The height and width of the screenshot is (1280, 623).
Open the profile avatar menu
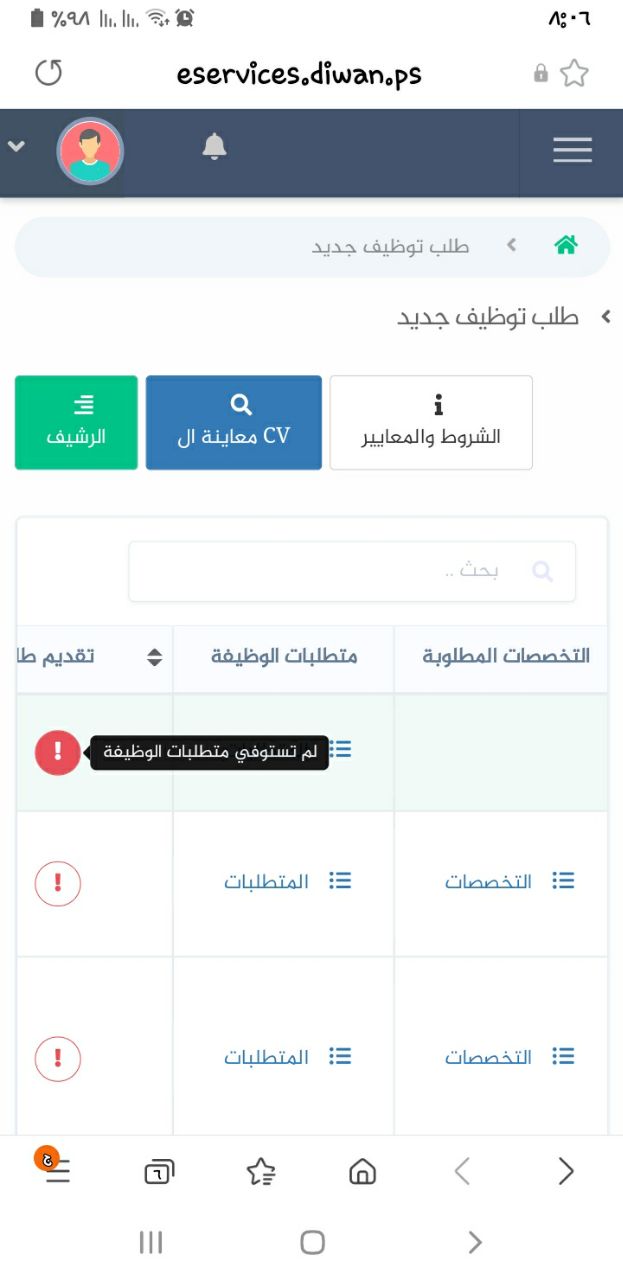[x=90, y=152]
